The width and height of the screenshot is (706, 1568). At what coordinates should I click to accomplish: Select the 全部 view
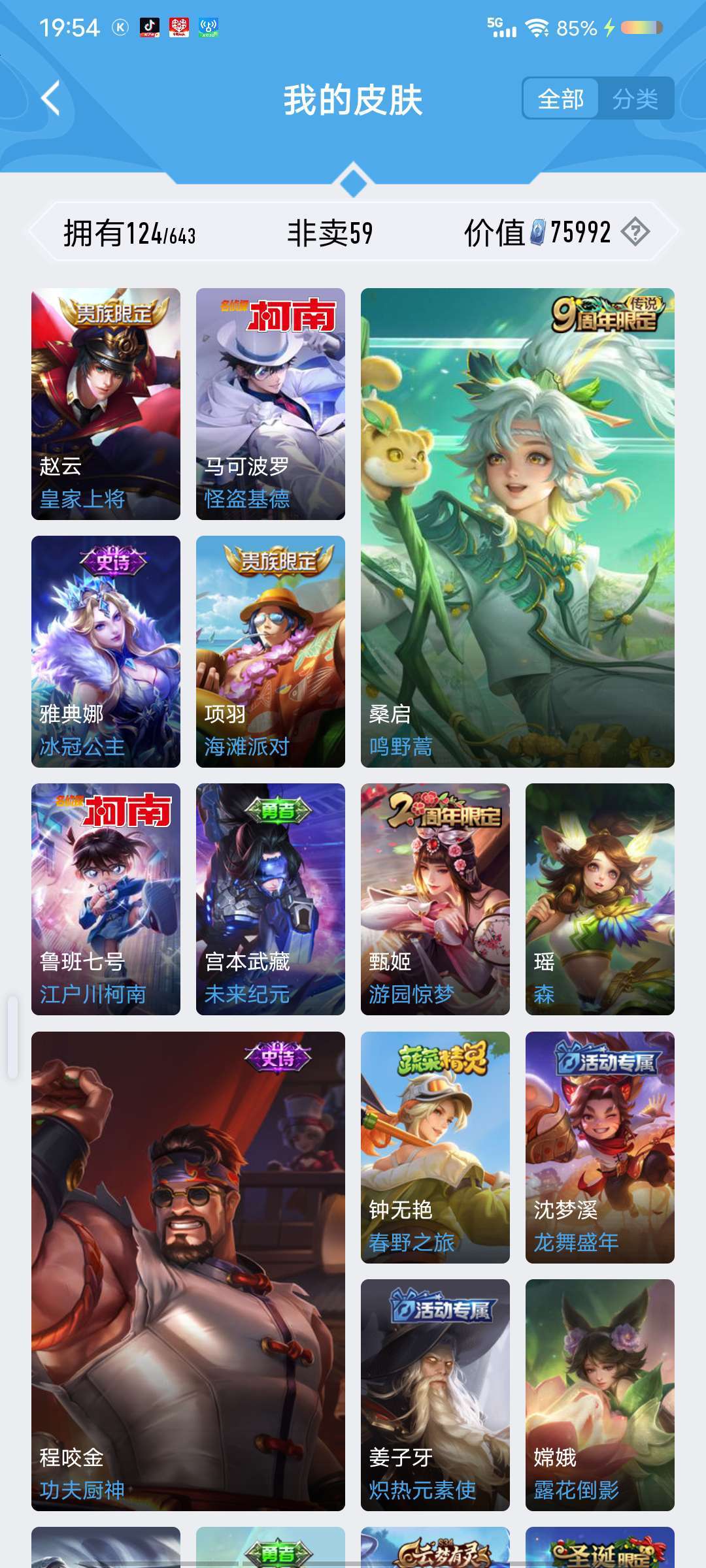point(561,99)
